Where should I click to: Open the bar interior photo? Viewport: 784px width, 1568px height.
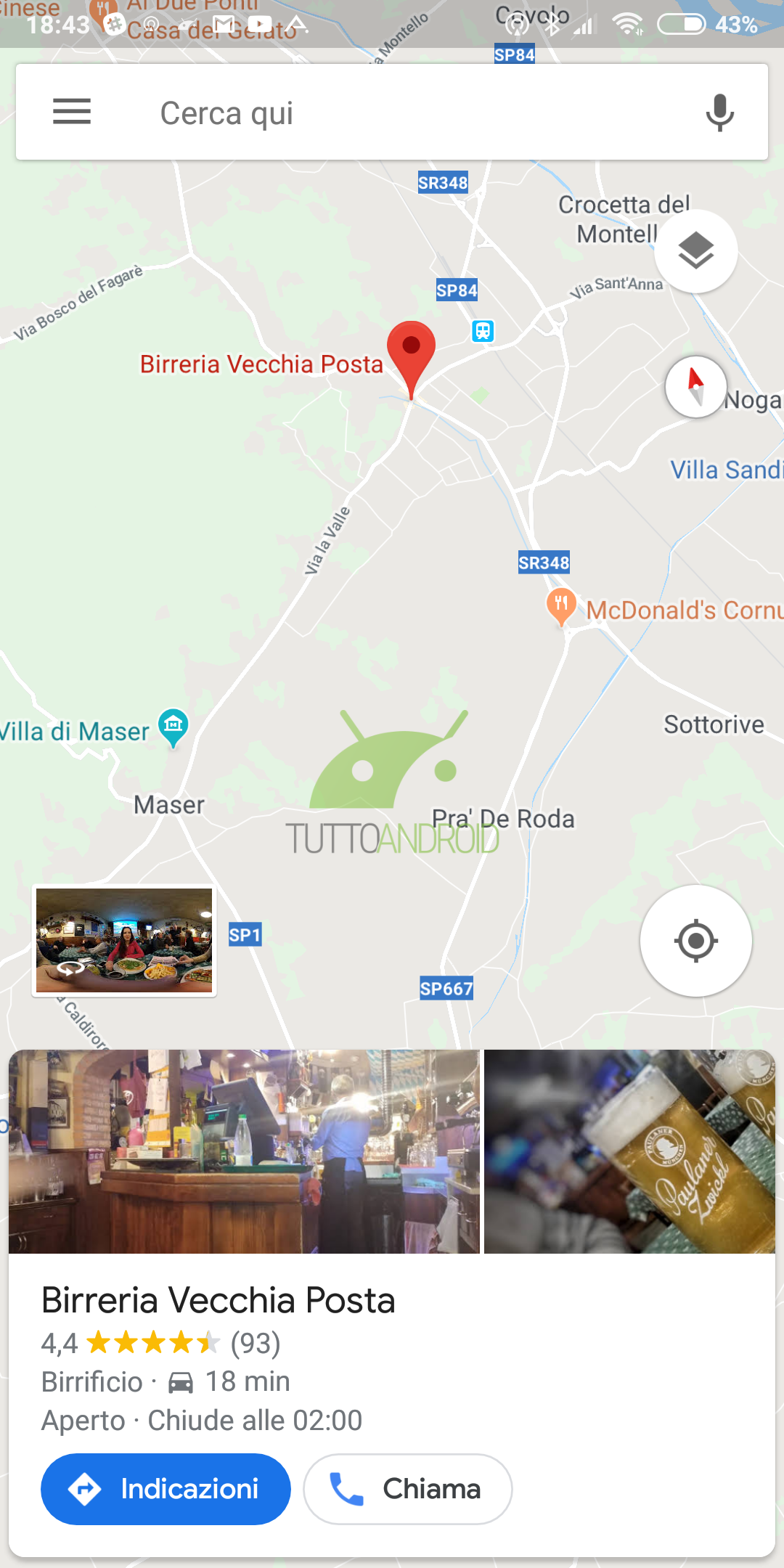click(244, 1151)
